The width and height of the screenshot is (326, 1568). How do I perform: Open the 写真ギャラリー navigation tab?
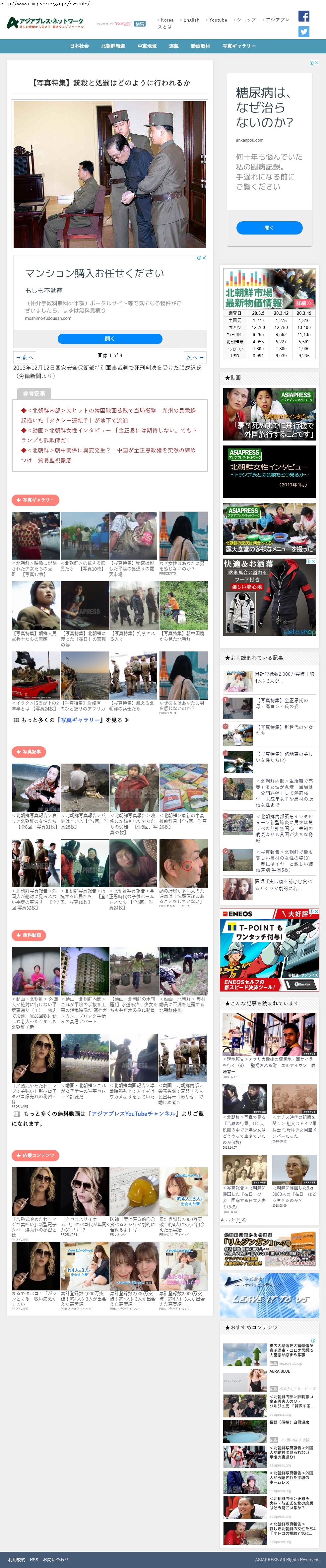[x=239, y=46]
